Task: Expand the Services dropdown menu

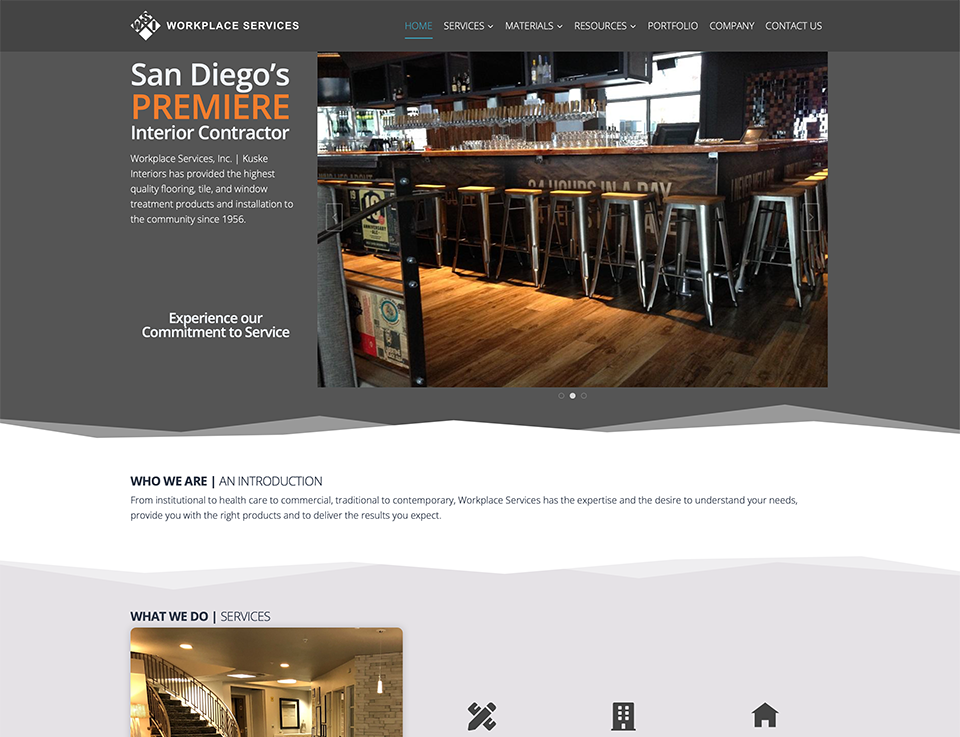Action: click(x=468, y=26)
